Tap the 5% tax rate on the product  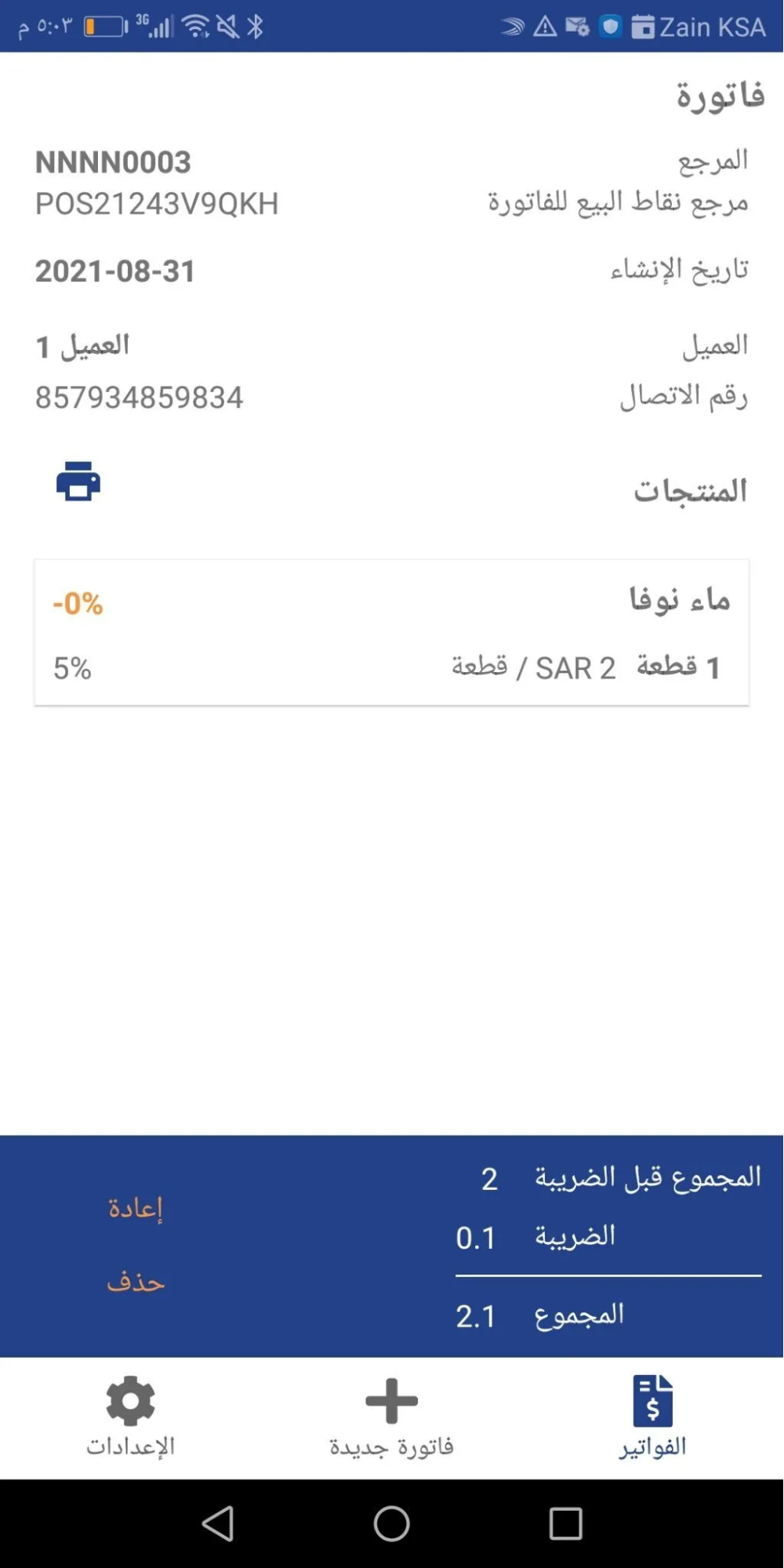tap(70, 670)
